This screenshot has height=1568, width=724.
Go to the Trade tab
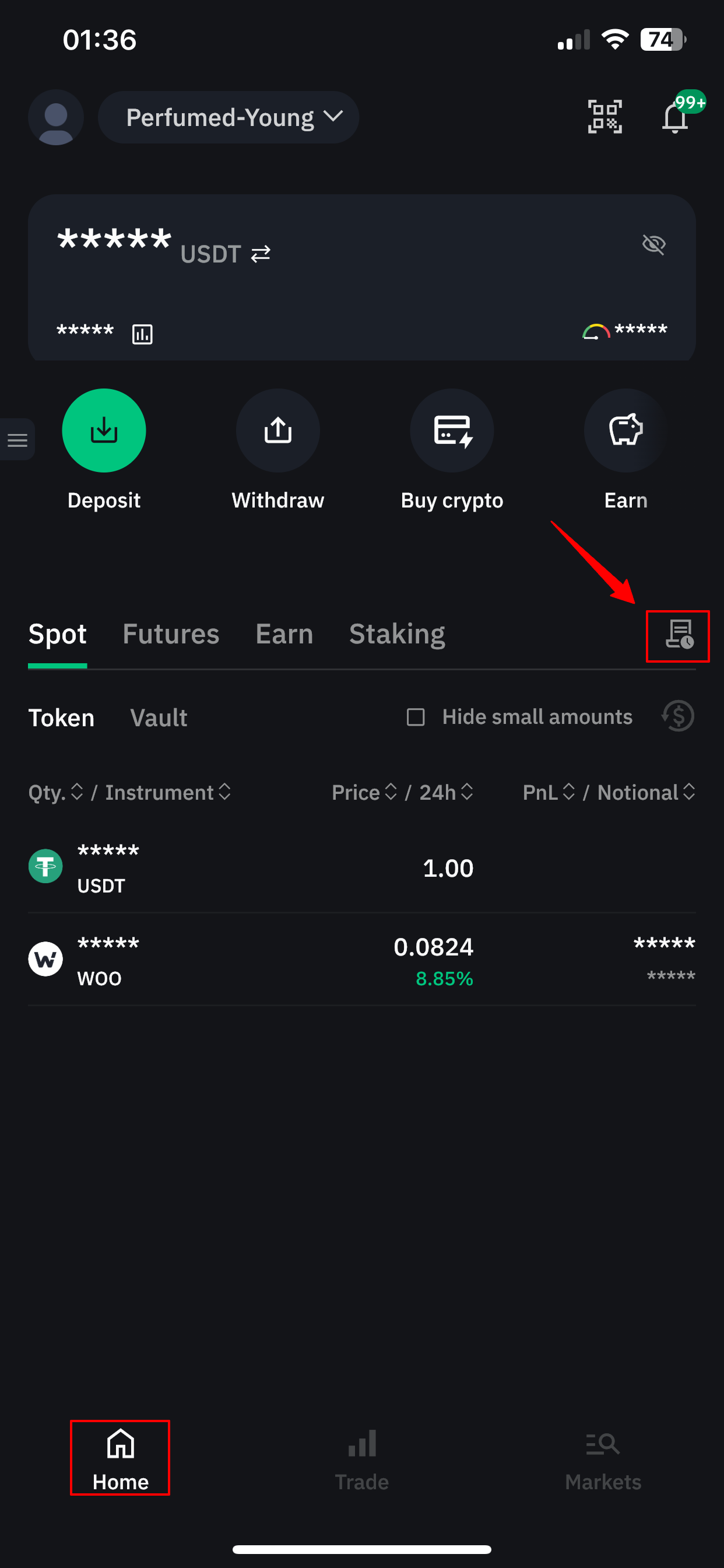click(362, 1459)
